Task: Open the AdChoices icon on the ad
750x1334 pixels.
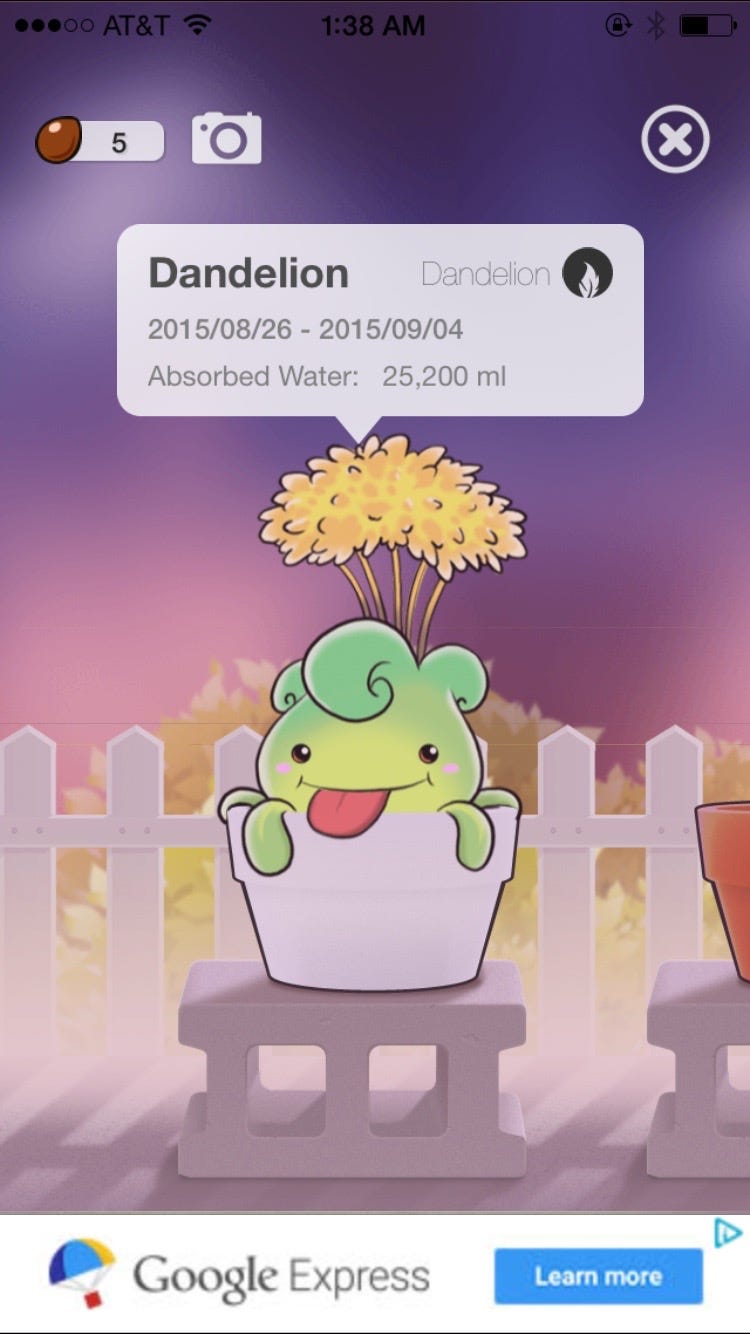Action: pyautogui.click(x=728, y=1233)
